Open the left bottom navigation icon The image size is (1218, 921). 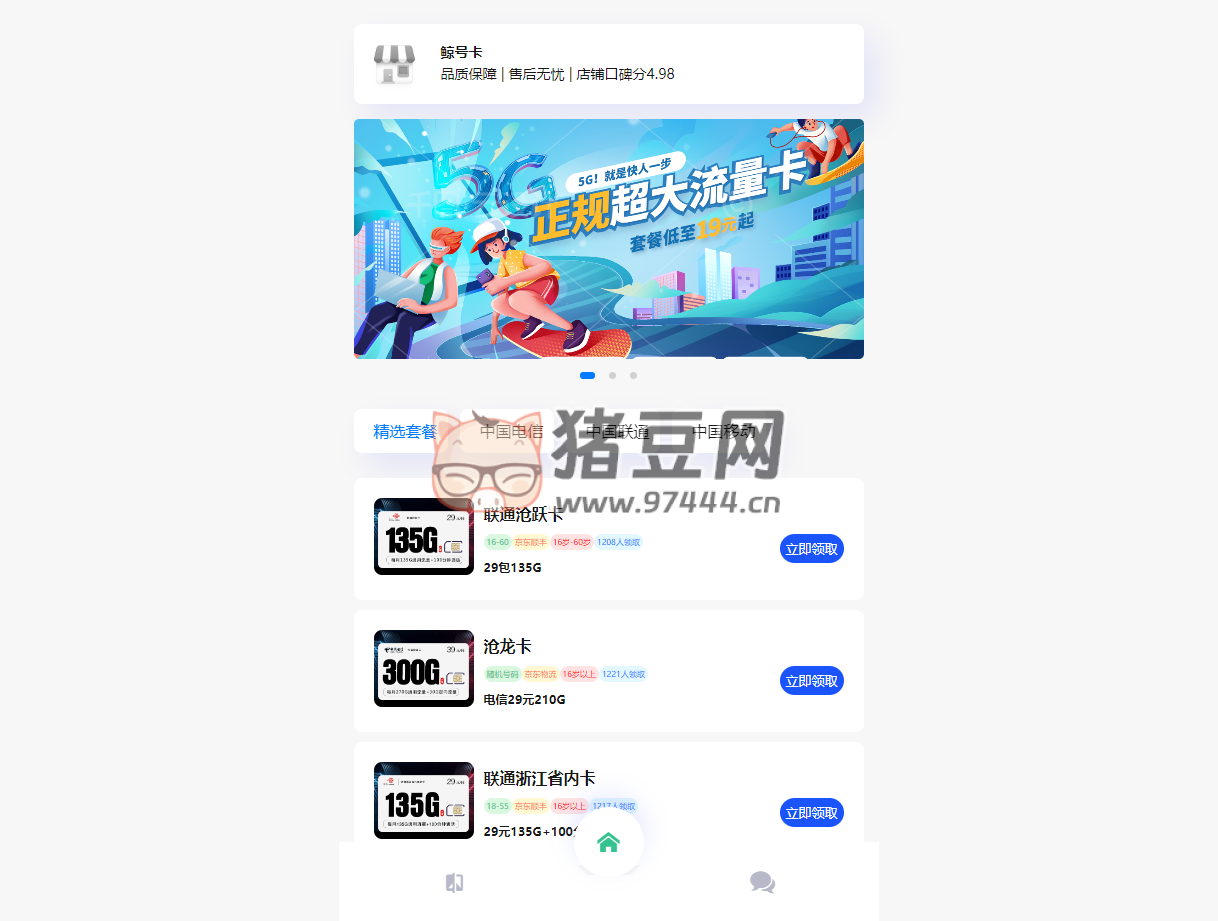click(454, 883)
